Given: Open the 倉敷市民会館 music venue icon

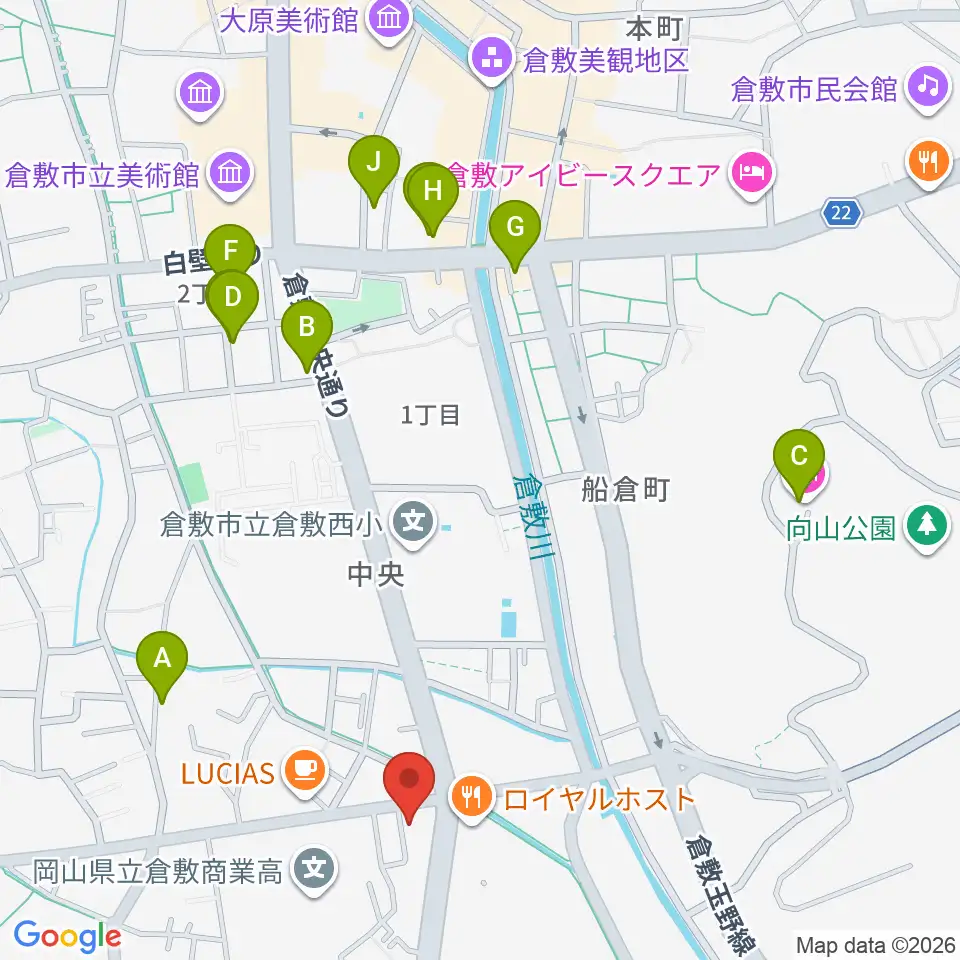Looking at the screenshot, I should [x=928, y=87].
